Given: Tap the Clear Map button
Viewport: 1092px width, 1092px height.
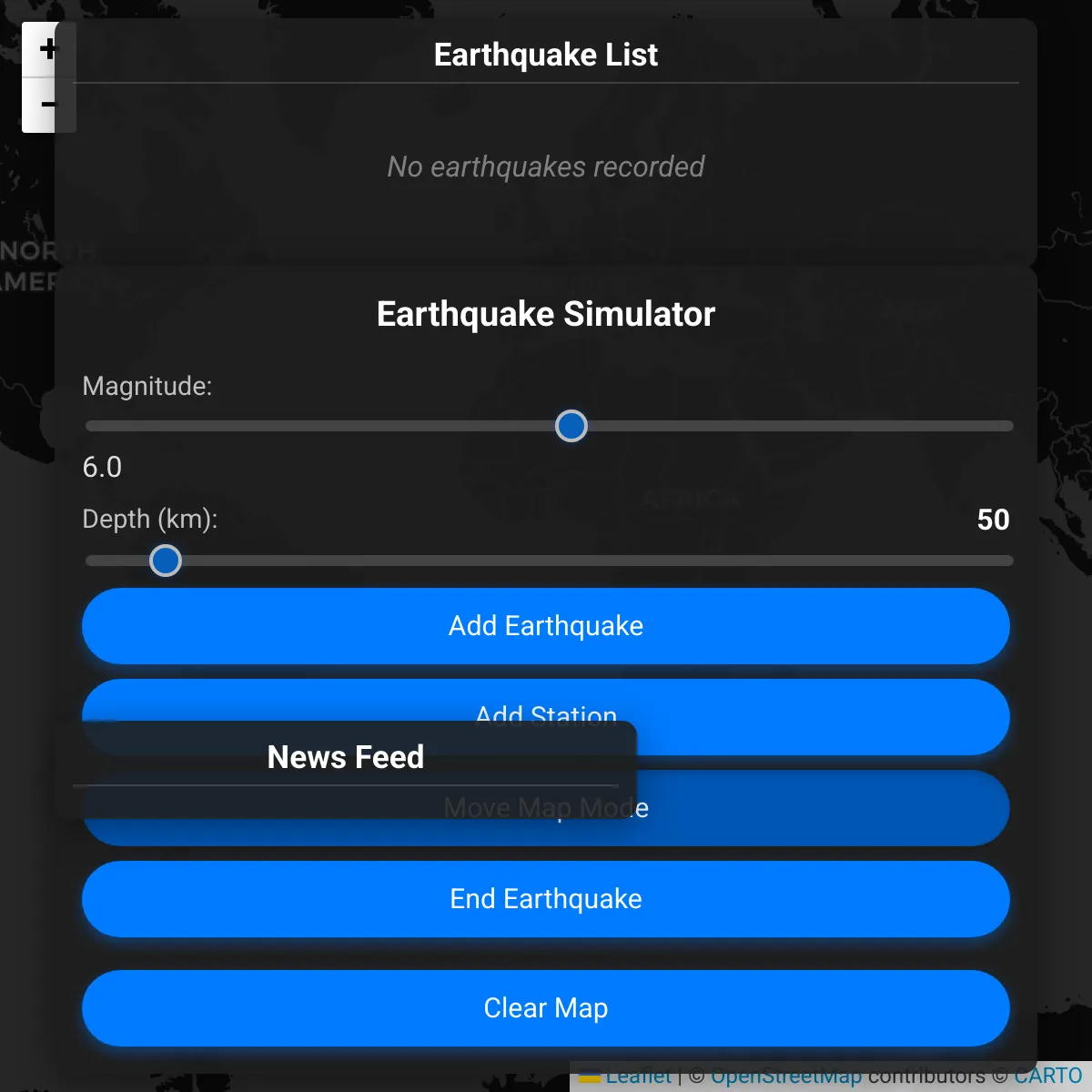Looking at the screenshot, I should pyautogui.click(x=546, y=1008).
